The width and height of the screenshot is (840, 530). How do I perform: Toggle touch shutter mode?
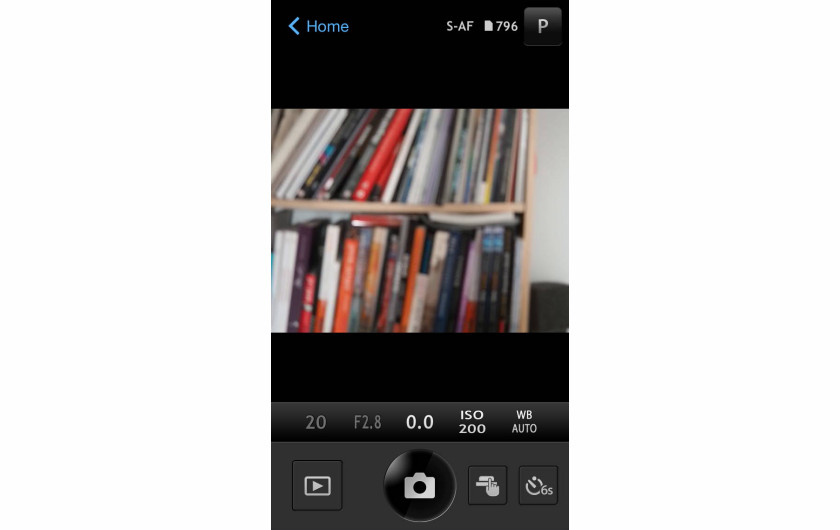click(x=487, y=486)
